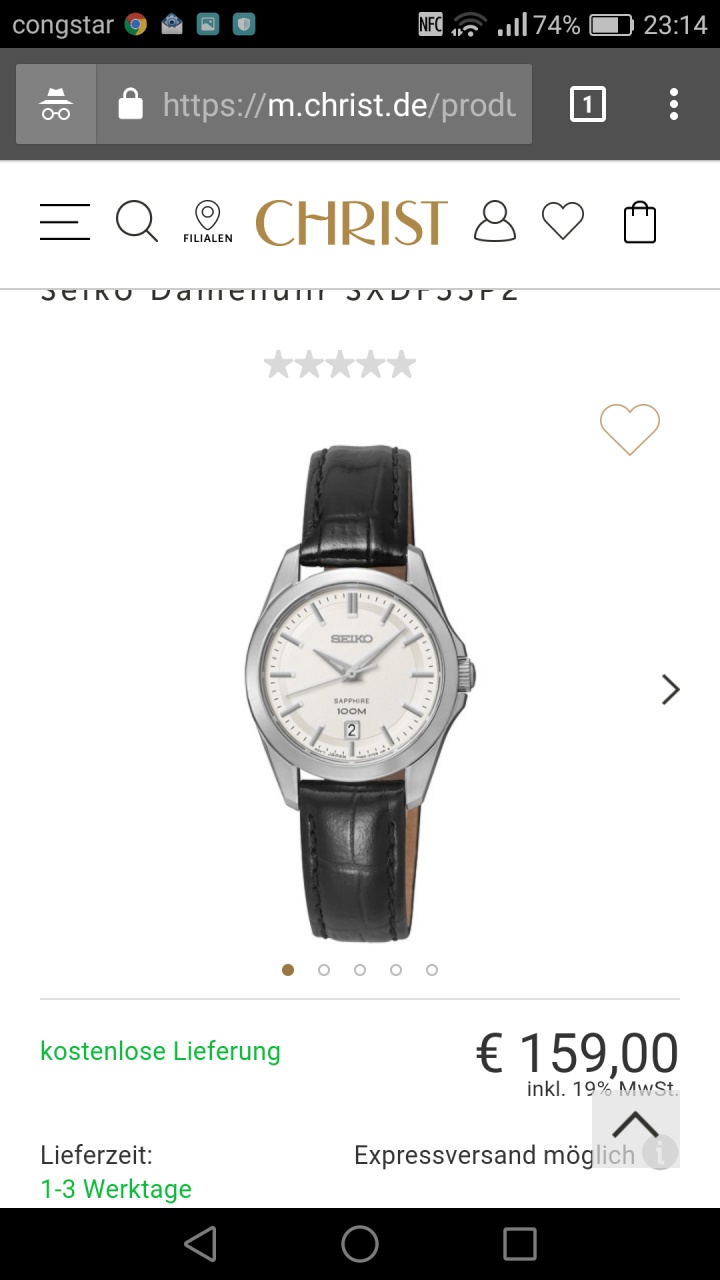Go to the CHRIST homepage logo

click(x=351, y=222)
